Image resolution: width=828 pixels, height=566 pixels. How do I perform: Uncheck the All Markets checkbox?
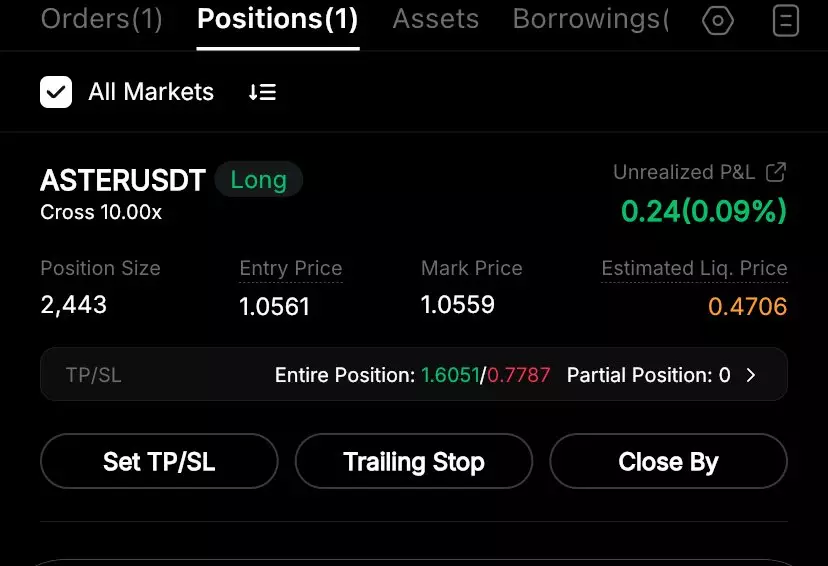[56, 92]
